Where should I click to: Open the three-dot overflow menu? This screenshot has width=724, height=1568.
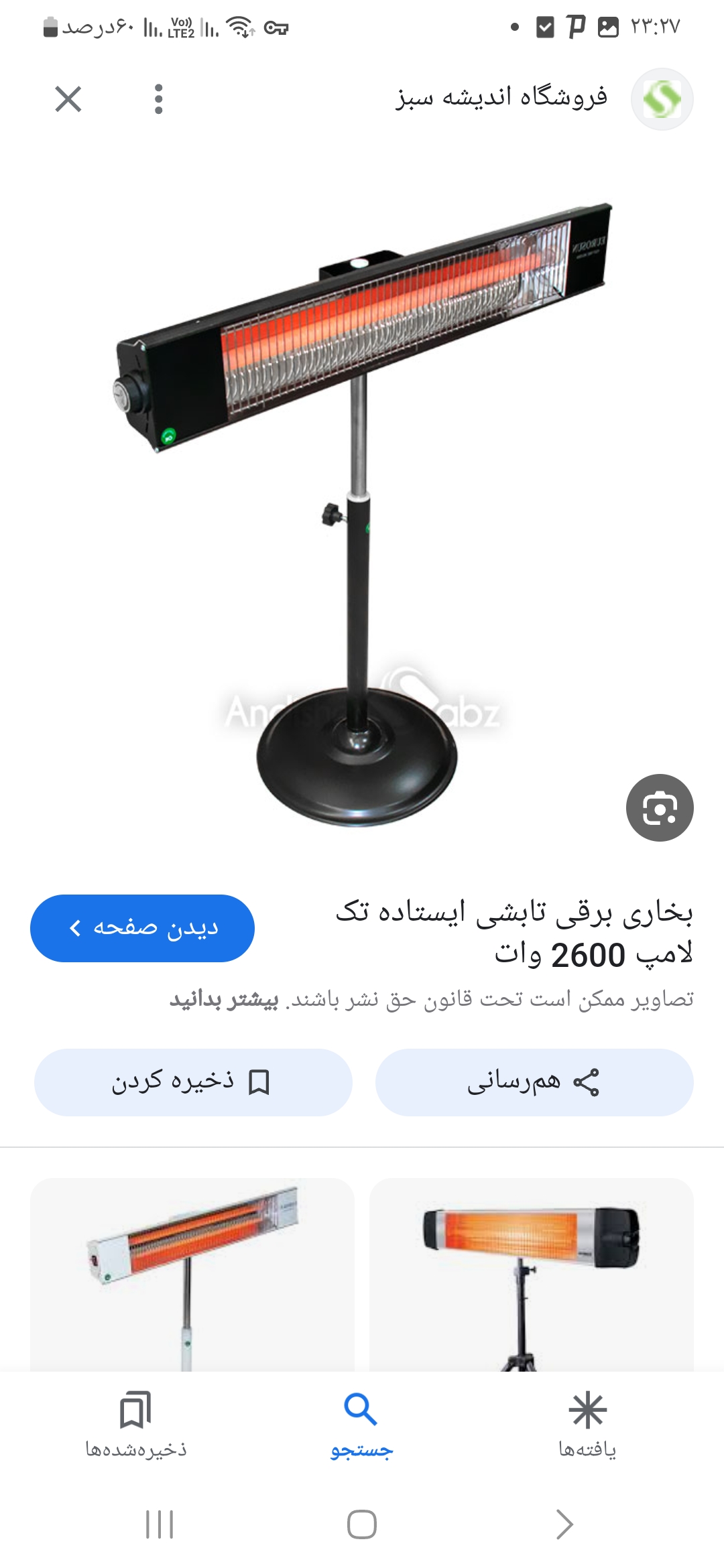pyautogui.click(x=158, y=99)
